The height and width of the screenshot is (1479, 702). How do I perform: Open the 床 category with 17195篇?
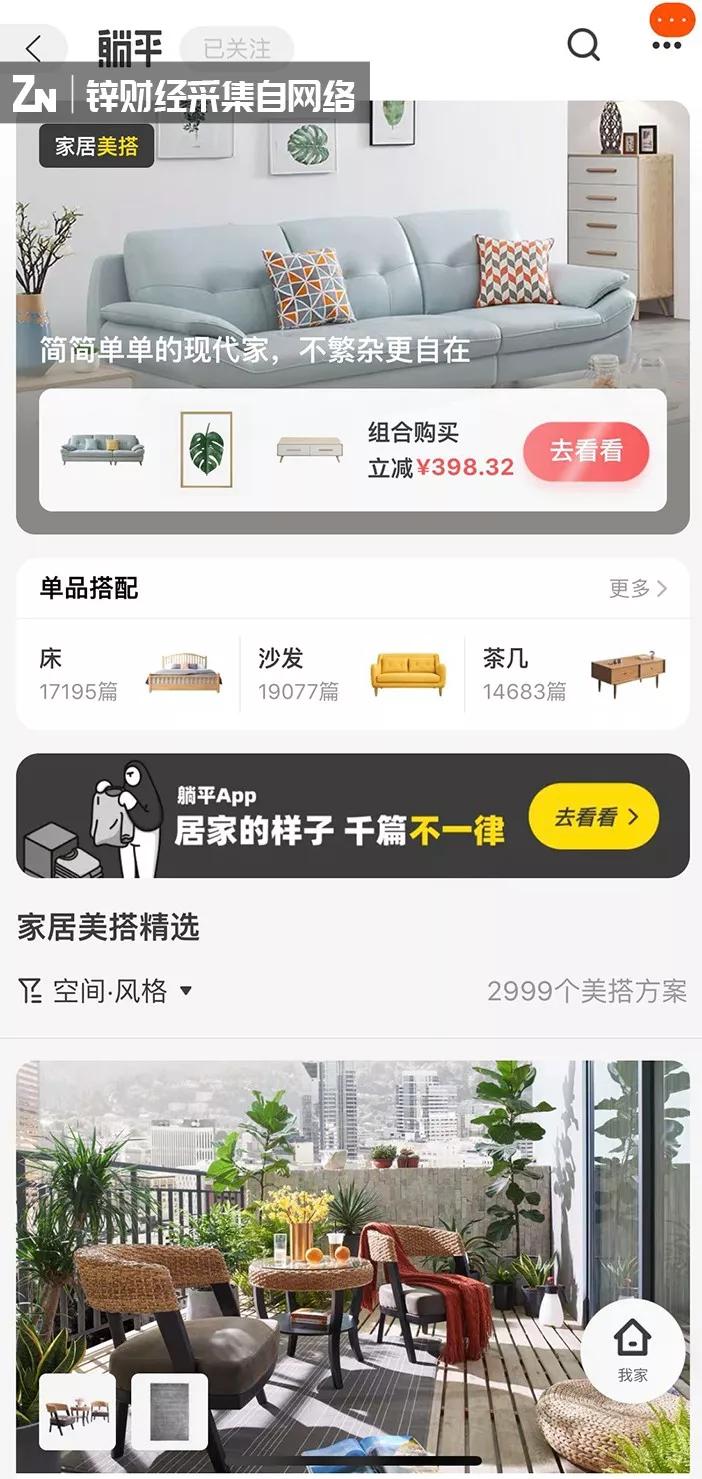tap(128, 675)
